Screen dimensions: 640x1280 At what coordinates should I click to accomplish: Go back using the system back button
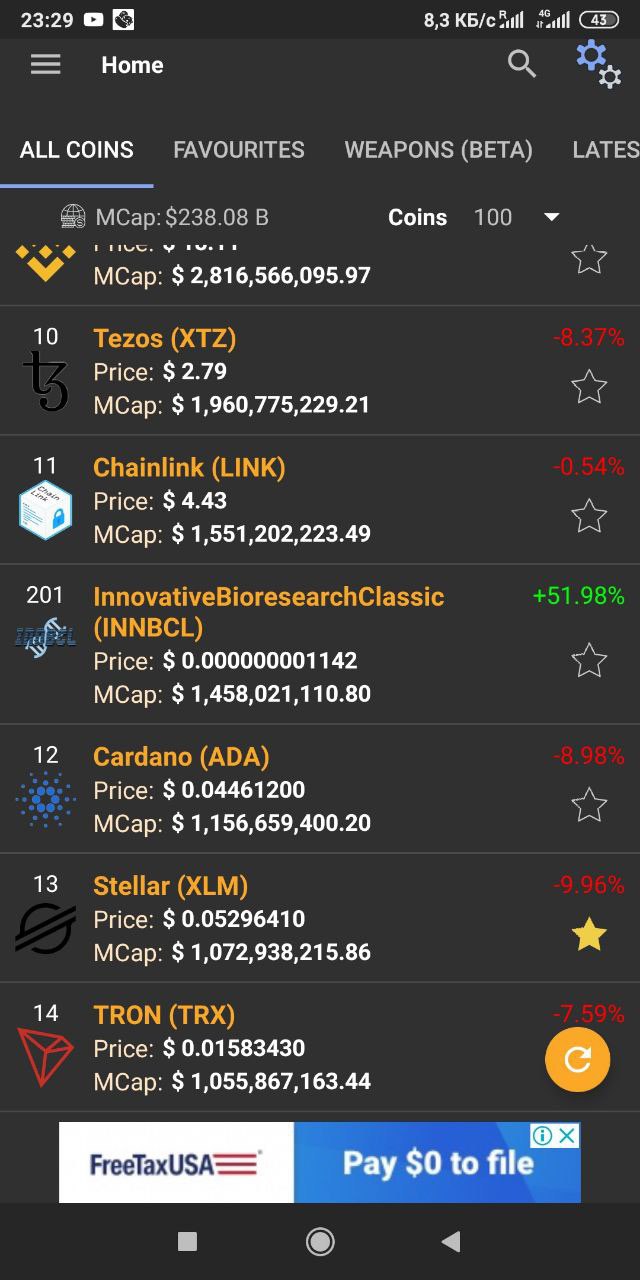(x=451, y=1242)
